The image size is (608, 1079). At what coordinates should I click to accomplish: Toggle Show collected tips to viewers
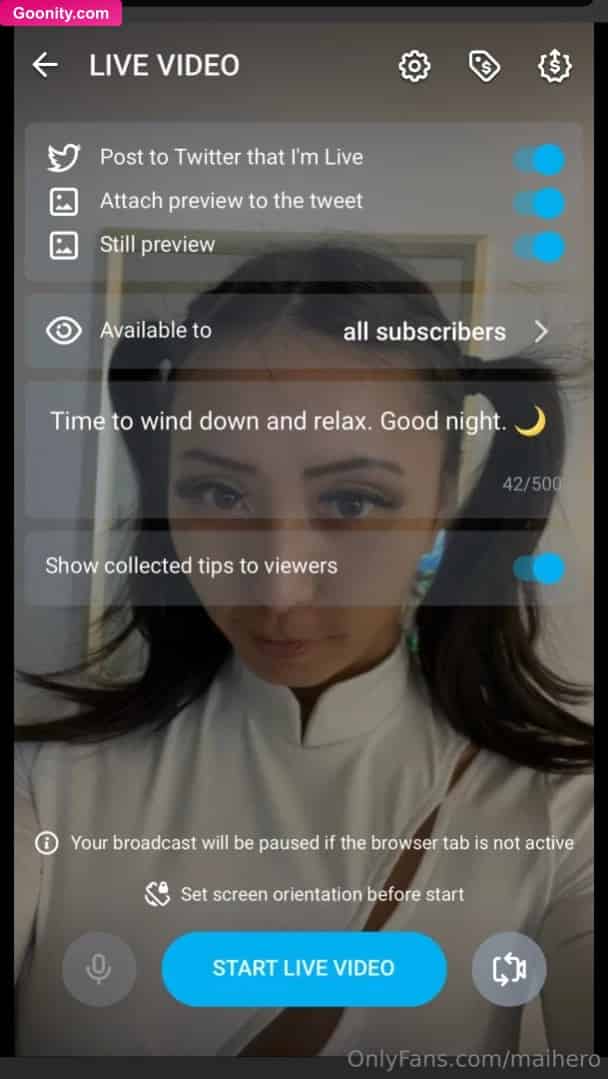540,568
